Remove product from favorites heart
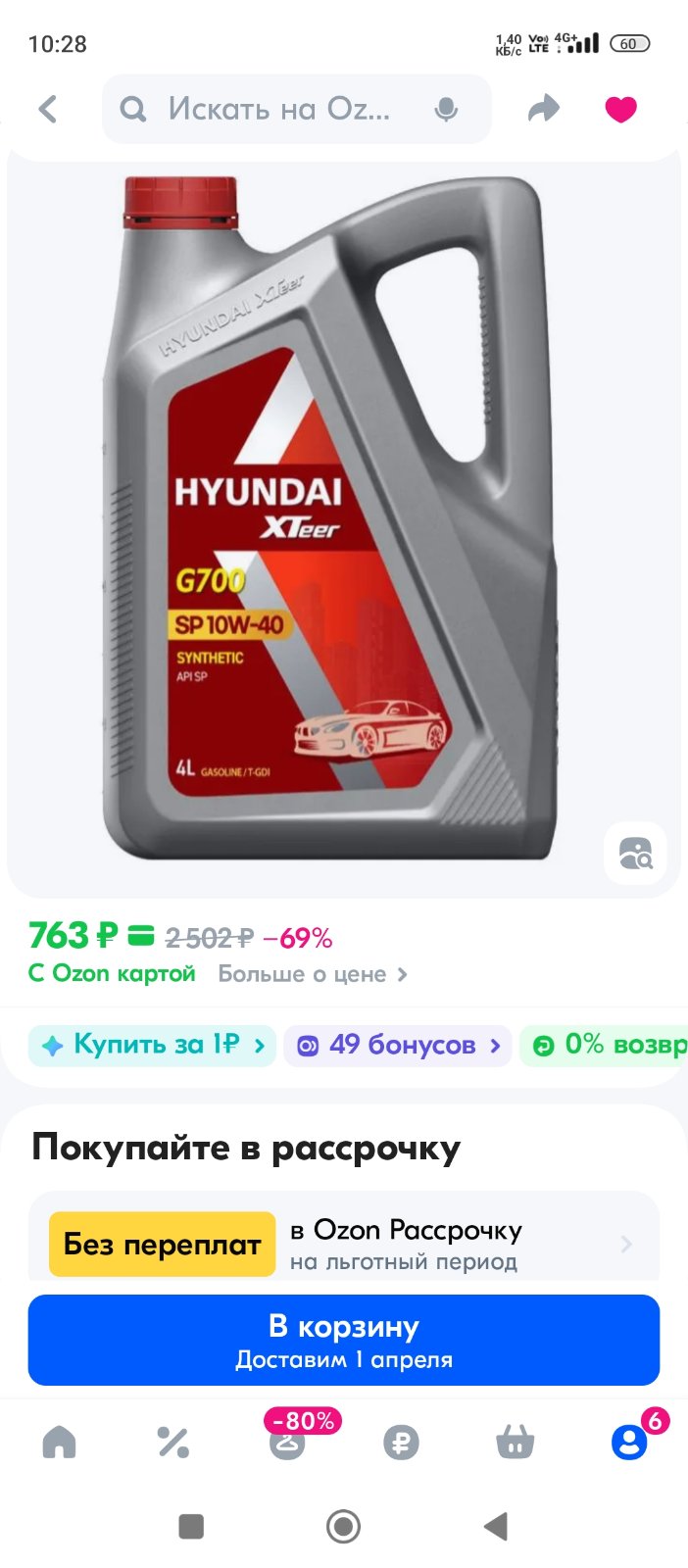 (x=620, y=109)
